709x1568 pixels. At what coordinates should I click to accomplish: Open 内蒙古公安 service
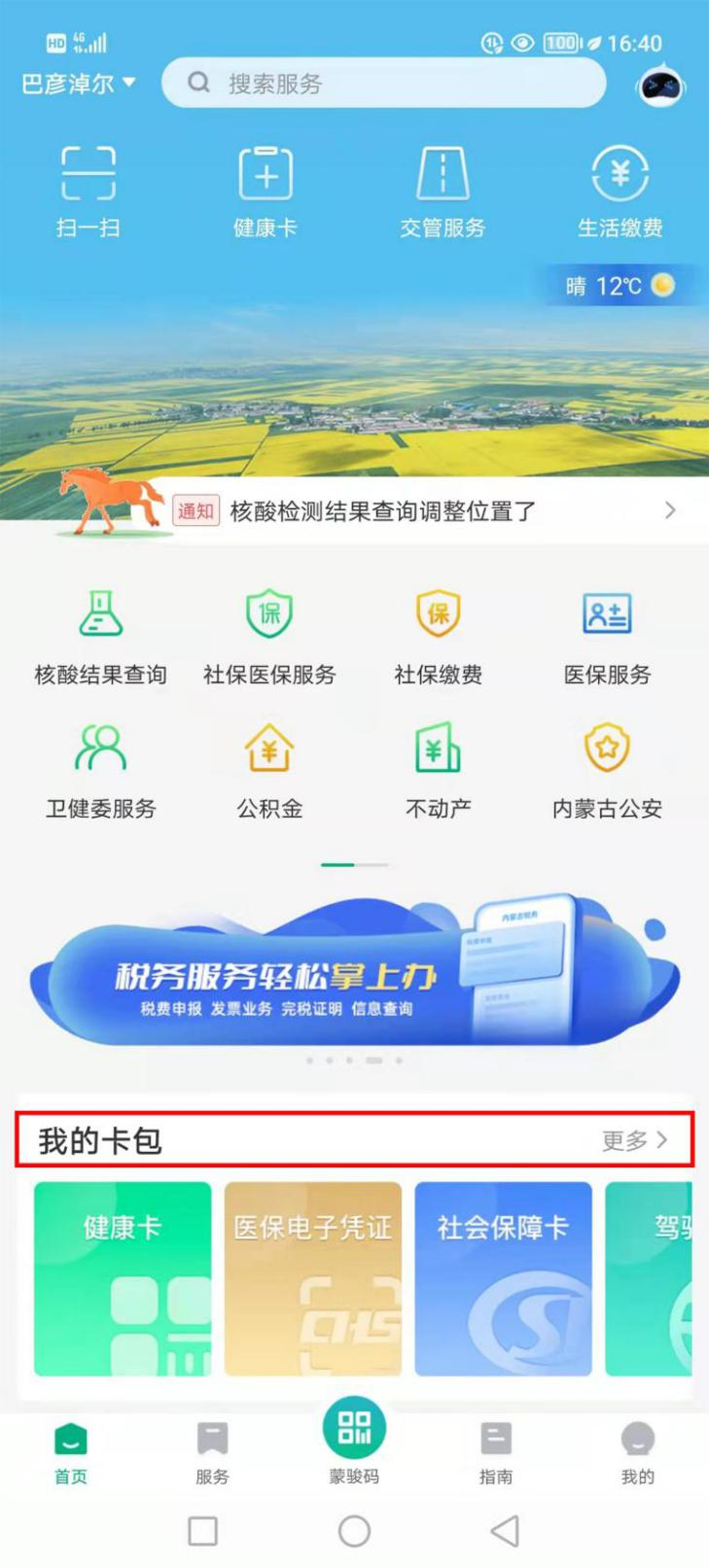(607, 770)
